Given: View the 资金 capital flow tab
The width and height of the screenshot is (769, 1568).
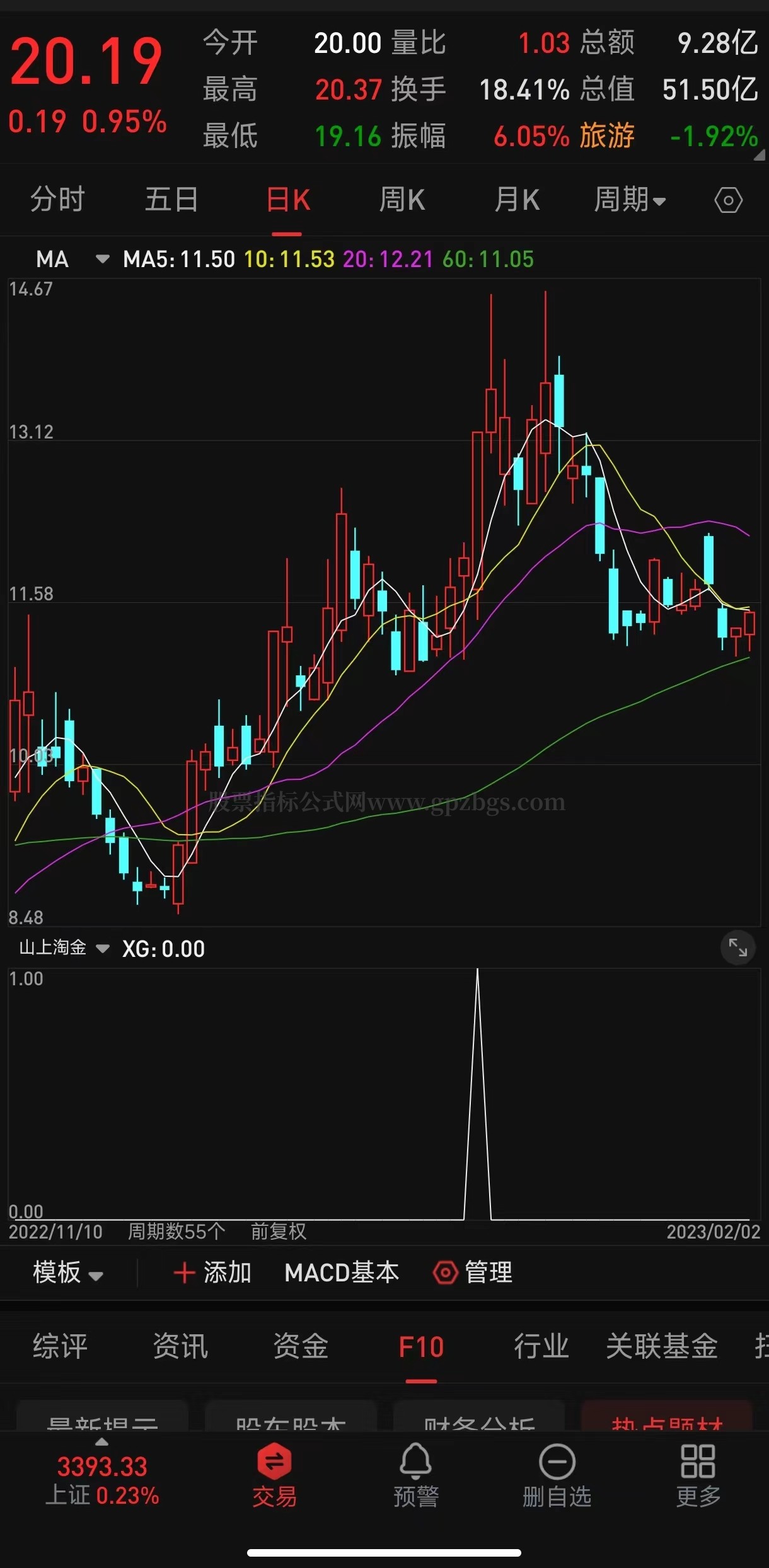Looking at the screenshot, I should (301, 1346).
